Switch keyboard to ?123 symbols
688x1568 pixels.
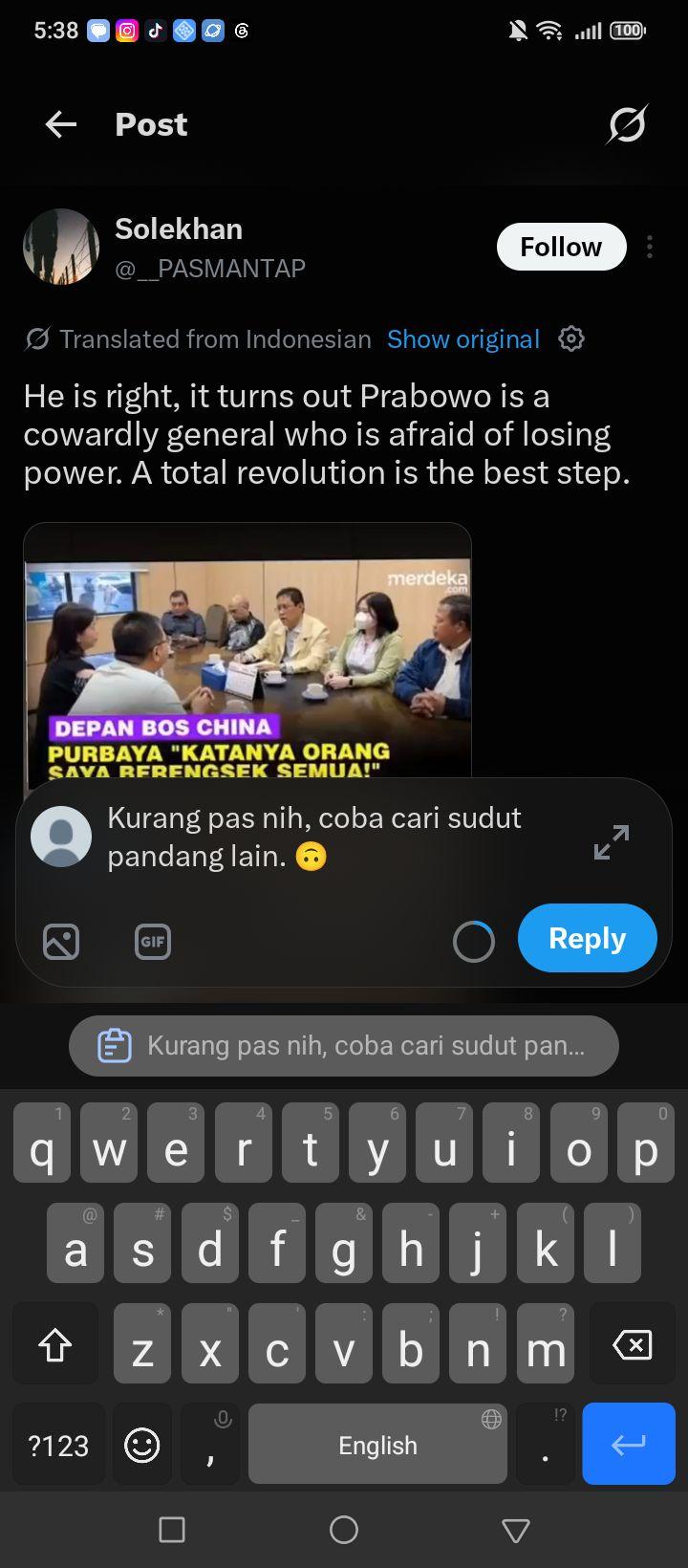(x=59, y=1445)
